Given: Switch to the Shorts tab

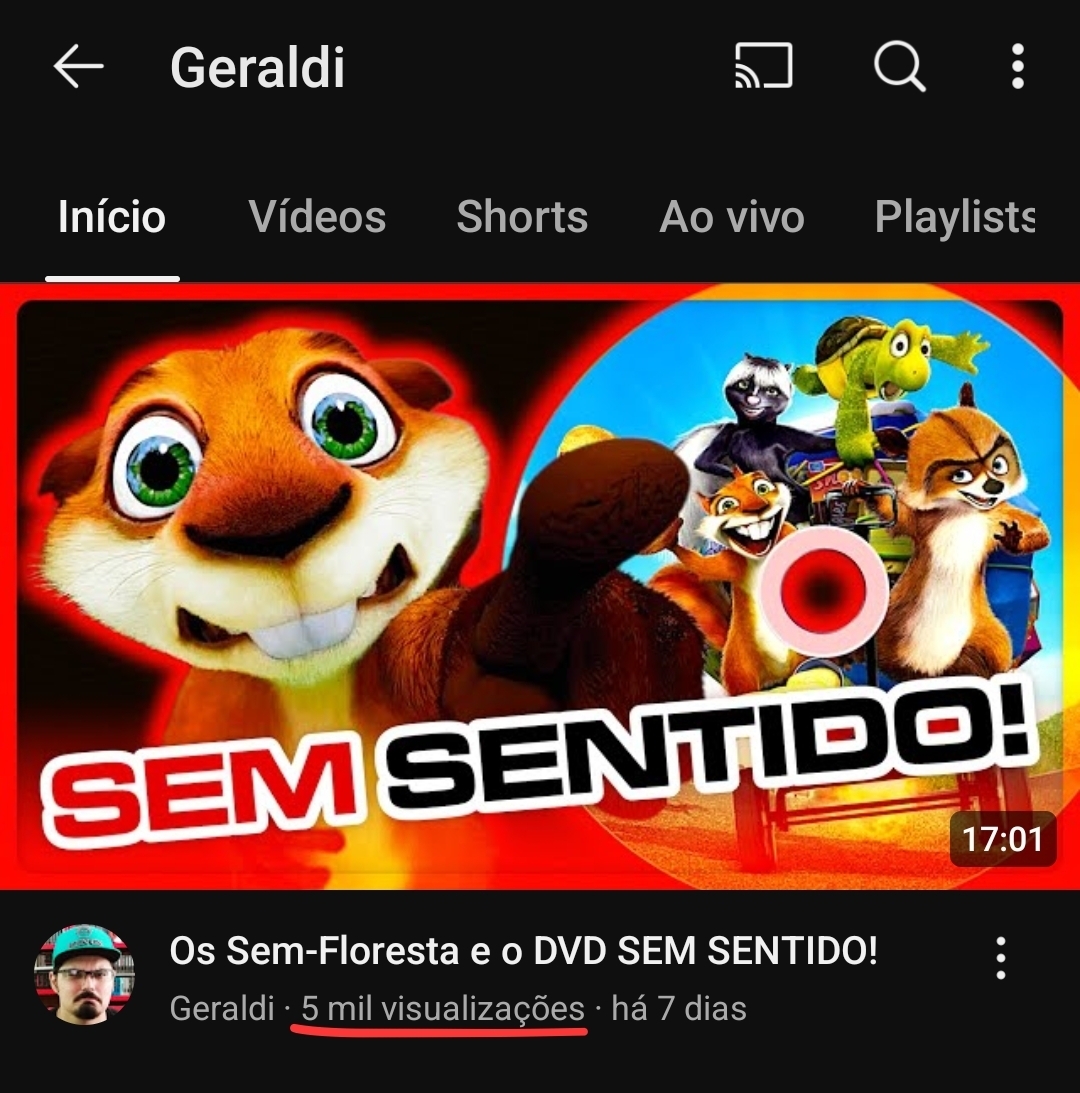Looking at the screenshot, I should coord(522,217).
